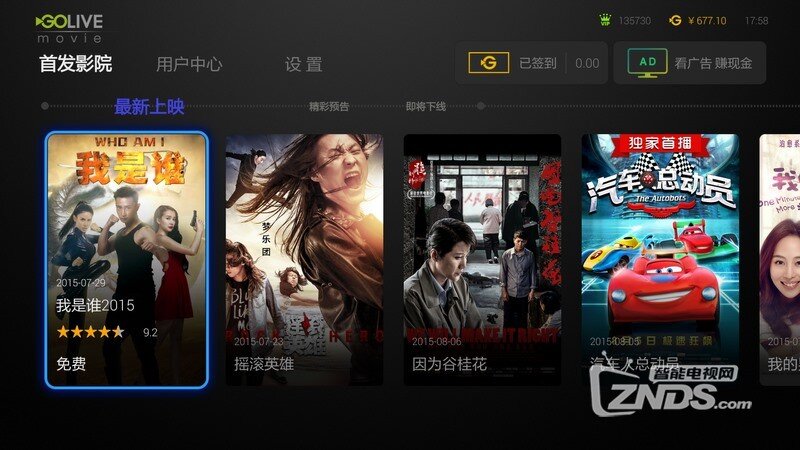Open the 设置 tab
This screenshot has height=450, width=800.
[303, 64]
